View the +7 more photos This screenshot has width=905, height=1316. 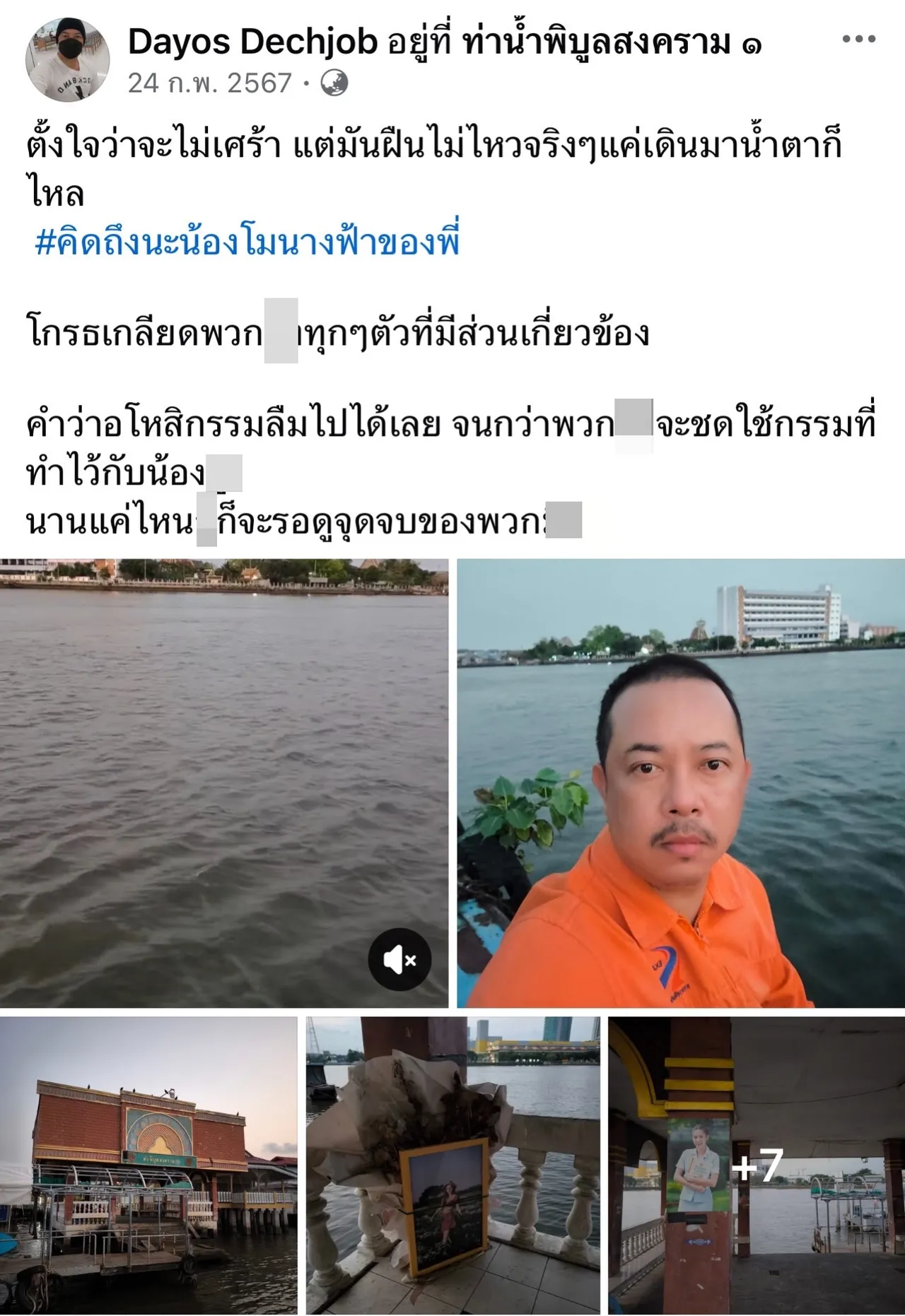757,1165
